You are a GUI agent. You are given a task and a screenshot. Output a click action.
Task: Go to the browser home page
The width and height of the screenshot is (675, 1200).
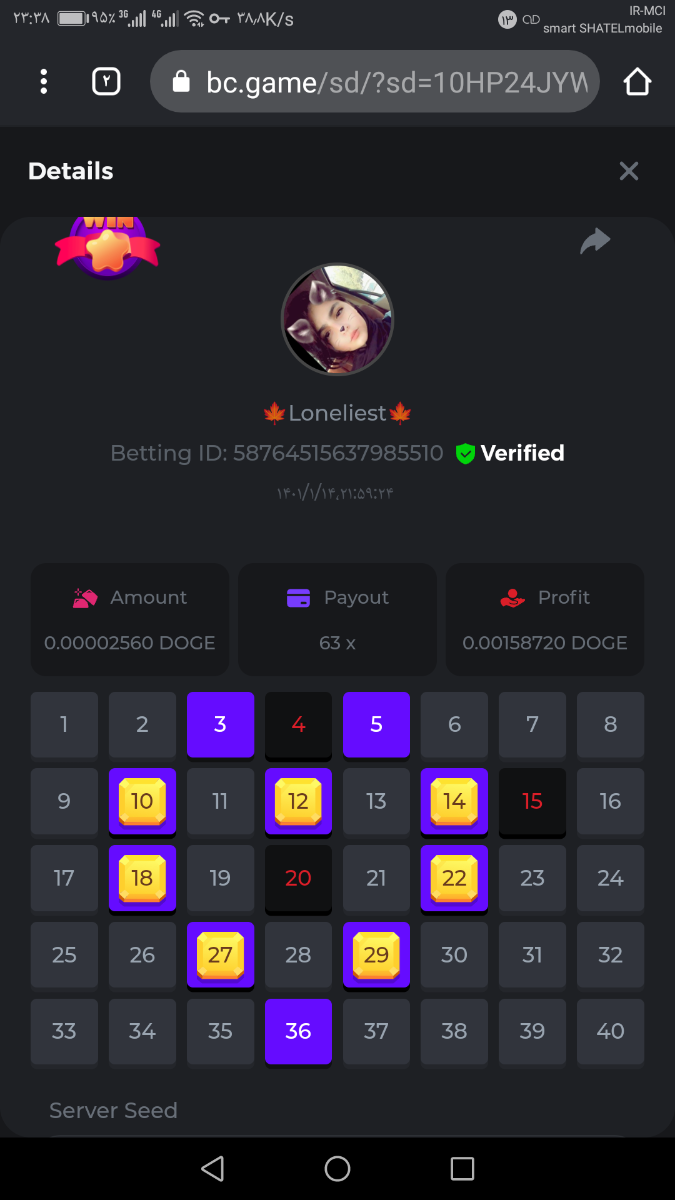pos(637,82)
